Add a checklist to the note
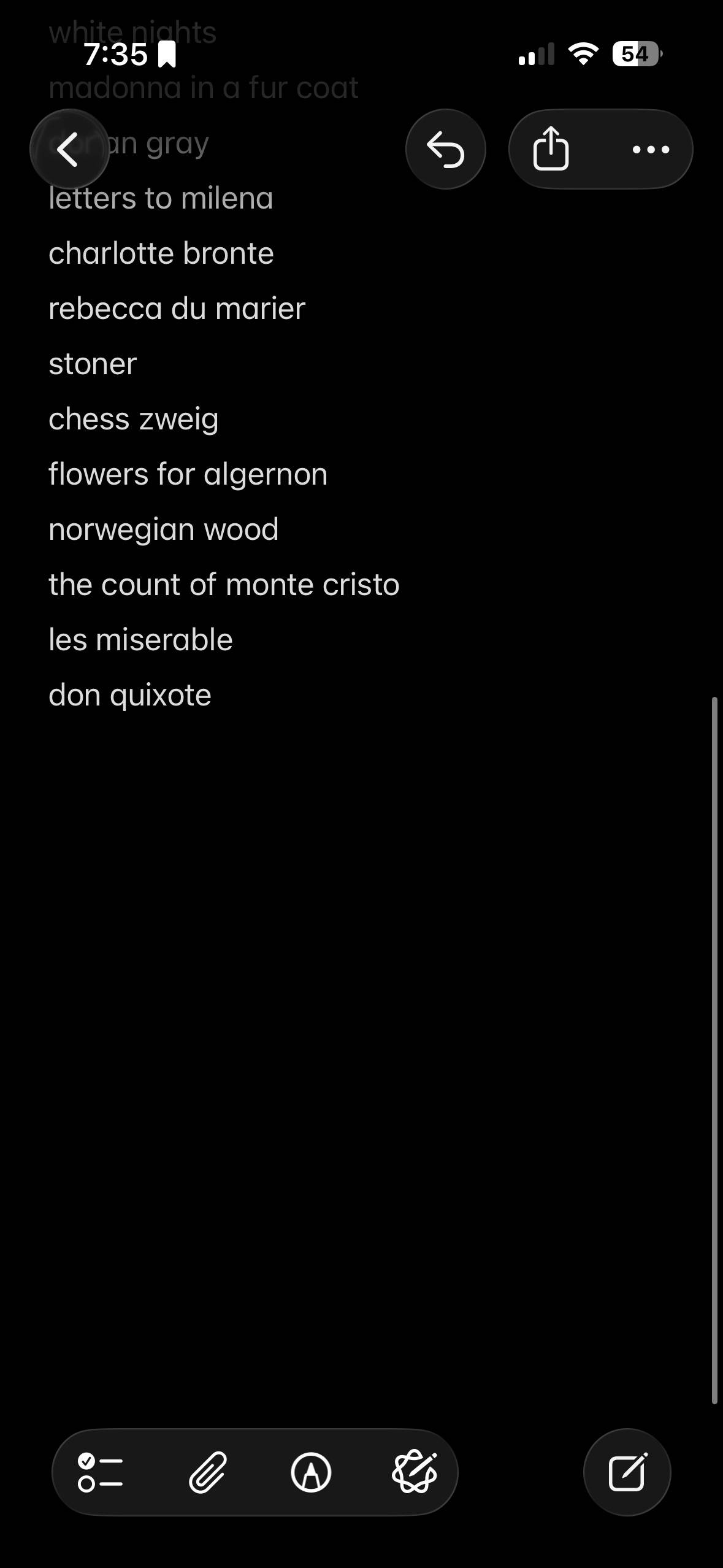 101,1472
